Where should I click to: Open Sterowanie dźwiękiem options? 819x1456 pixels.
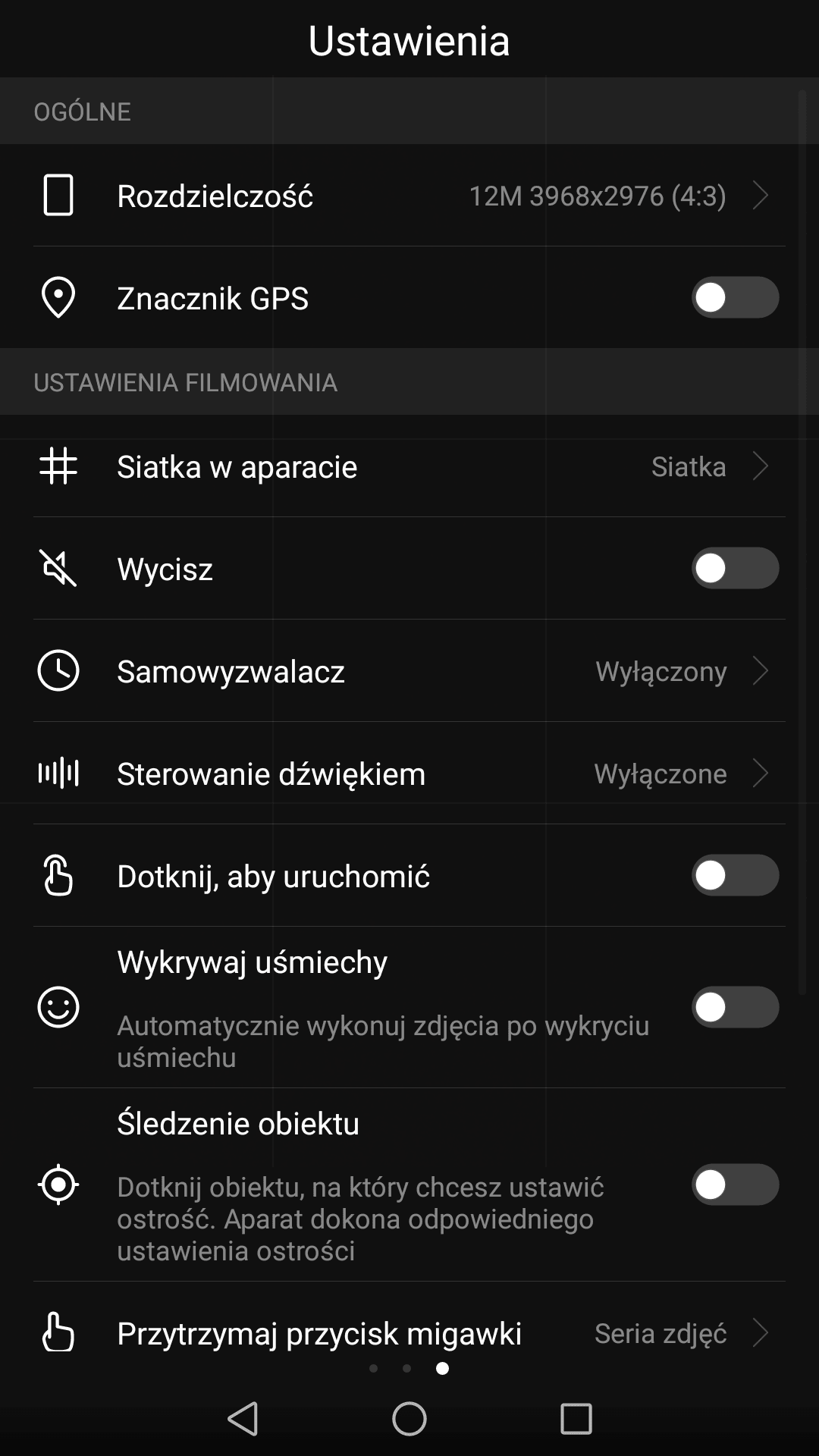(409, 773)
